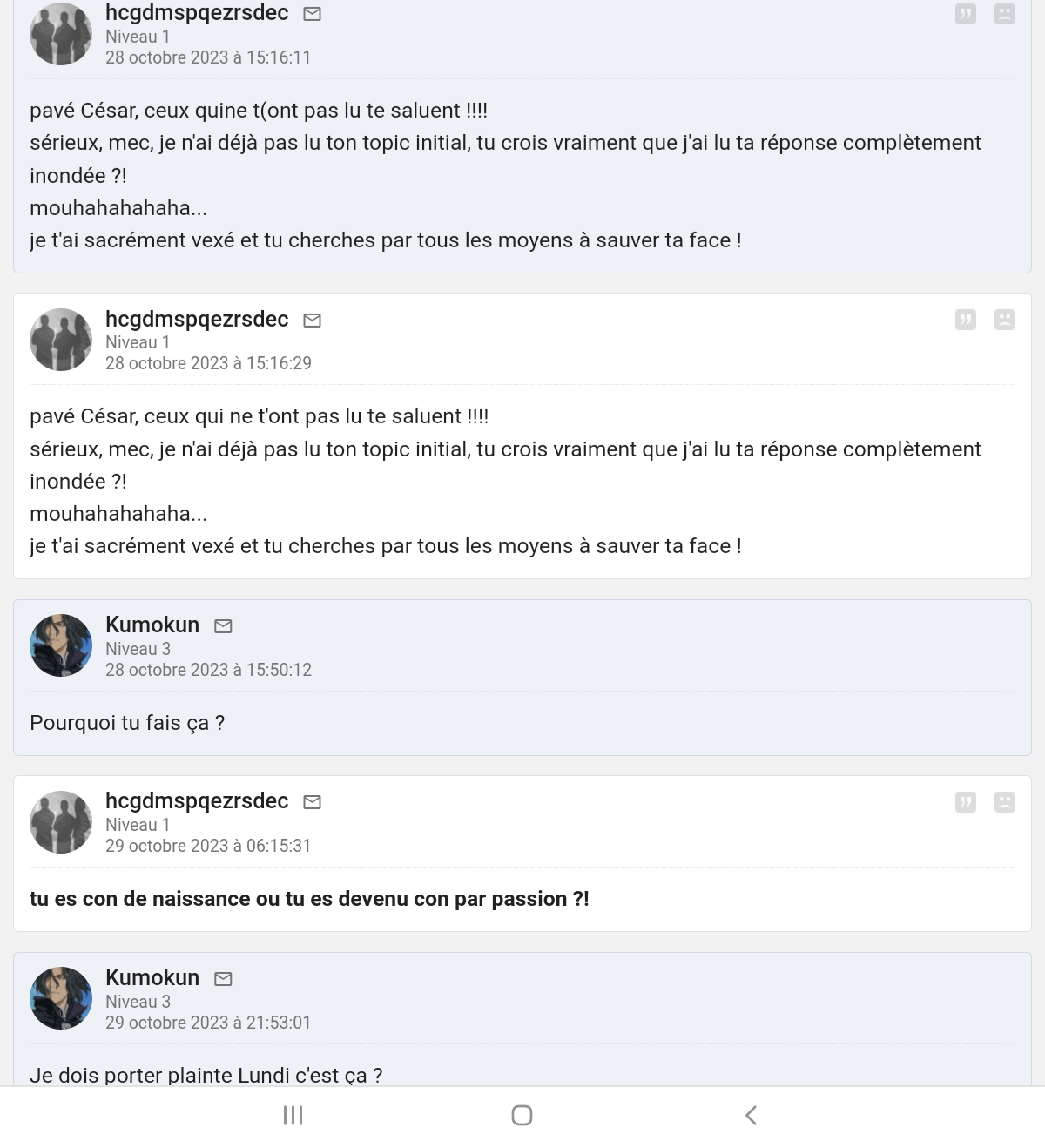View Kumokun's avatar on the 21:53:01 post
Image resolution: width=1045 pixels, height=1148 pixels.
61,998
